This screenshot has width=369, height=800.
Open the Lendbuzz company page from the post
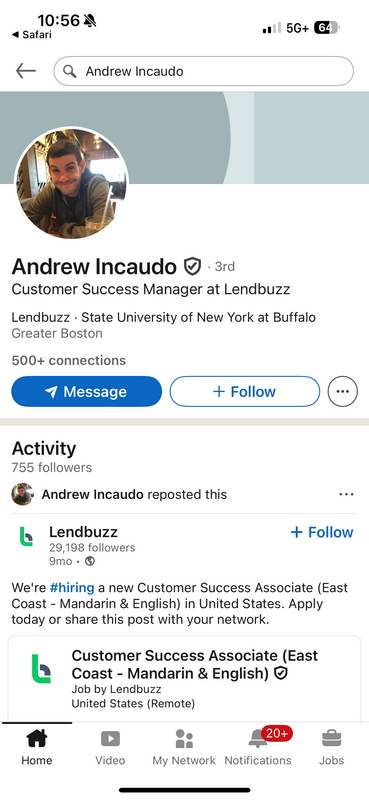(83, 532)
